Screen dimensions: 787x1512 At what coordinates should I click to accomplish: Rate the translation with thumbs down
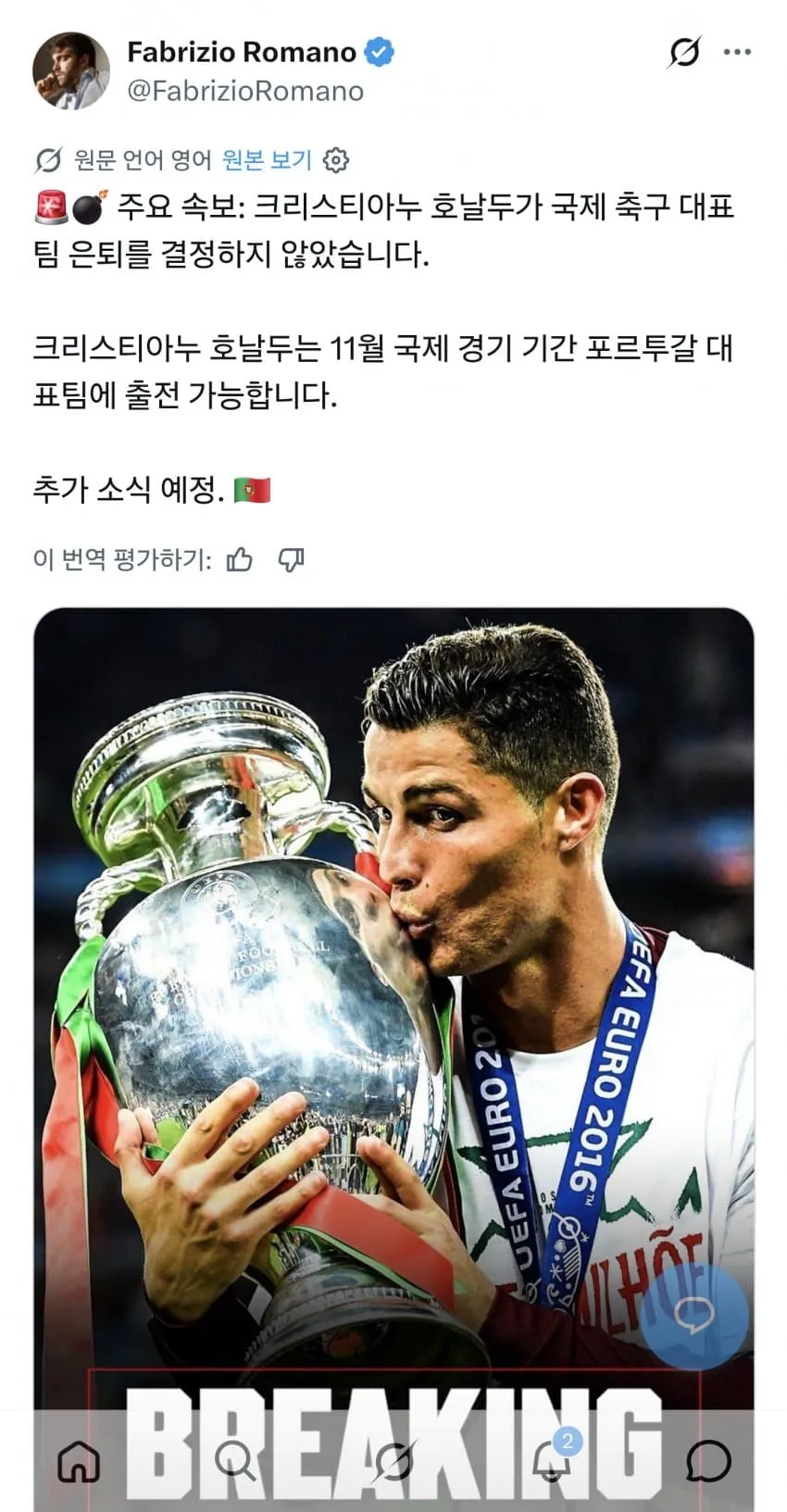pos(291,559)
